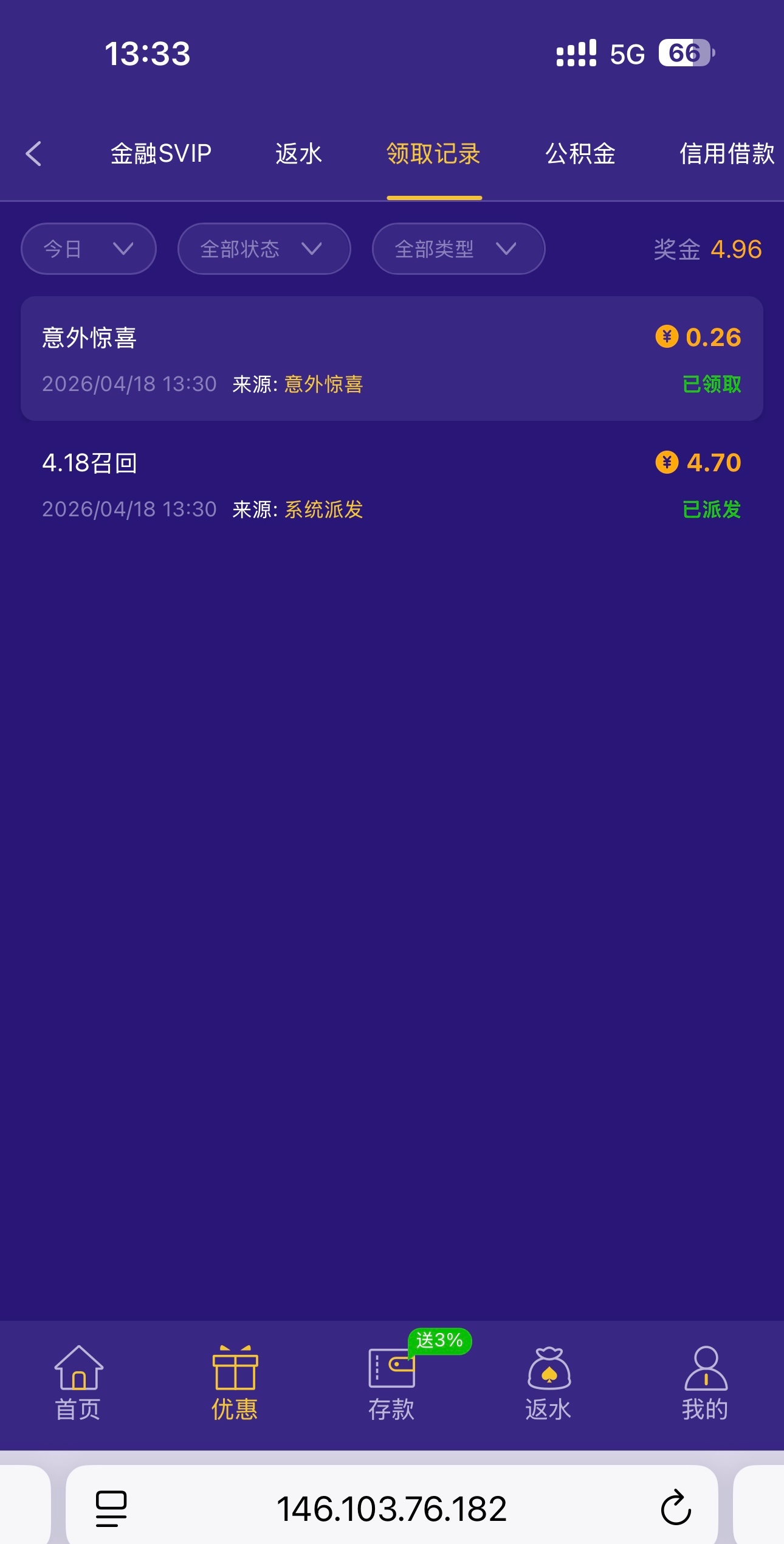Image resolution: width=784 pixels, height=1544 pixels.
Task: Expand the 全部类型 type filter
Action: click(x=458, y=249)
